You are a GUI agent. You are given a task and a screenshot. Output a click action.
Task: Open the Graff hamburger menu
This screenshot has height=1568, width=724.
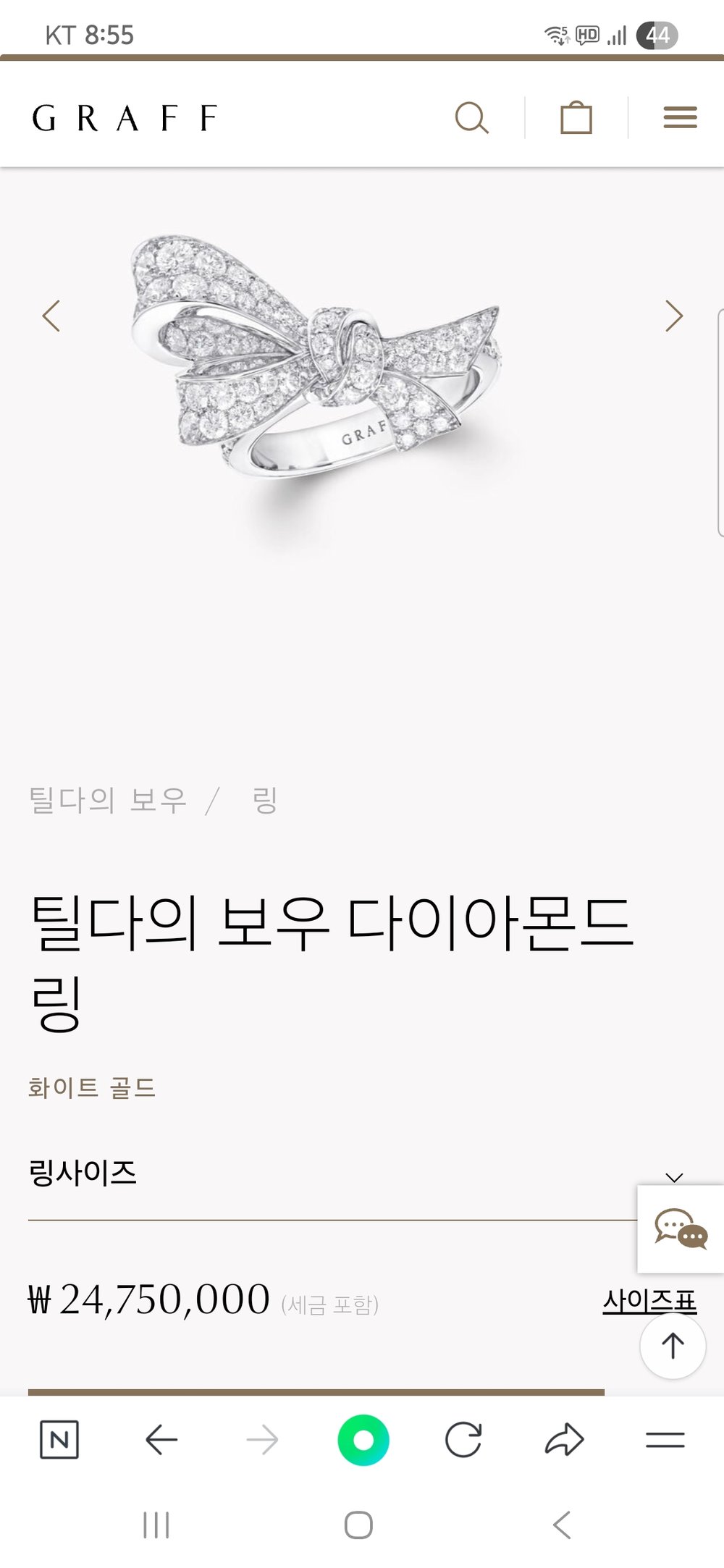coord(680,117)
